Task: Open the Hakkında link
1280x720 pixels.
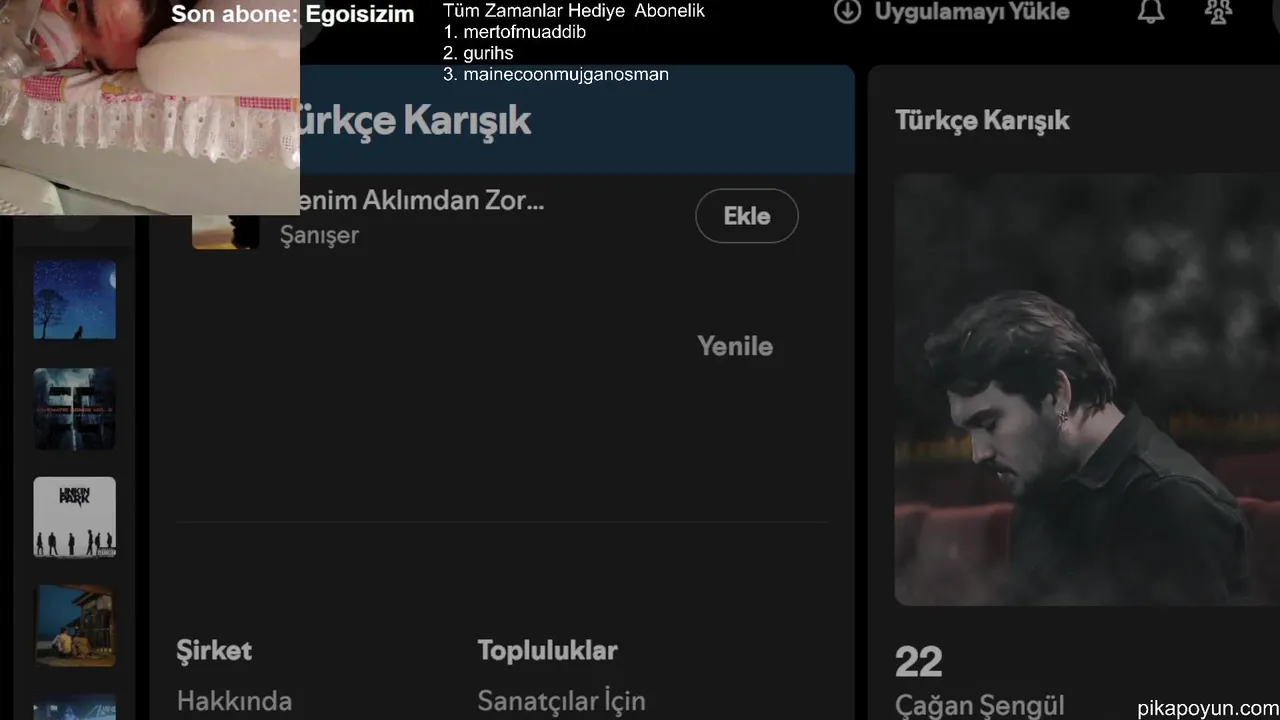Action: tap(234, 701)
